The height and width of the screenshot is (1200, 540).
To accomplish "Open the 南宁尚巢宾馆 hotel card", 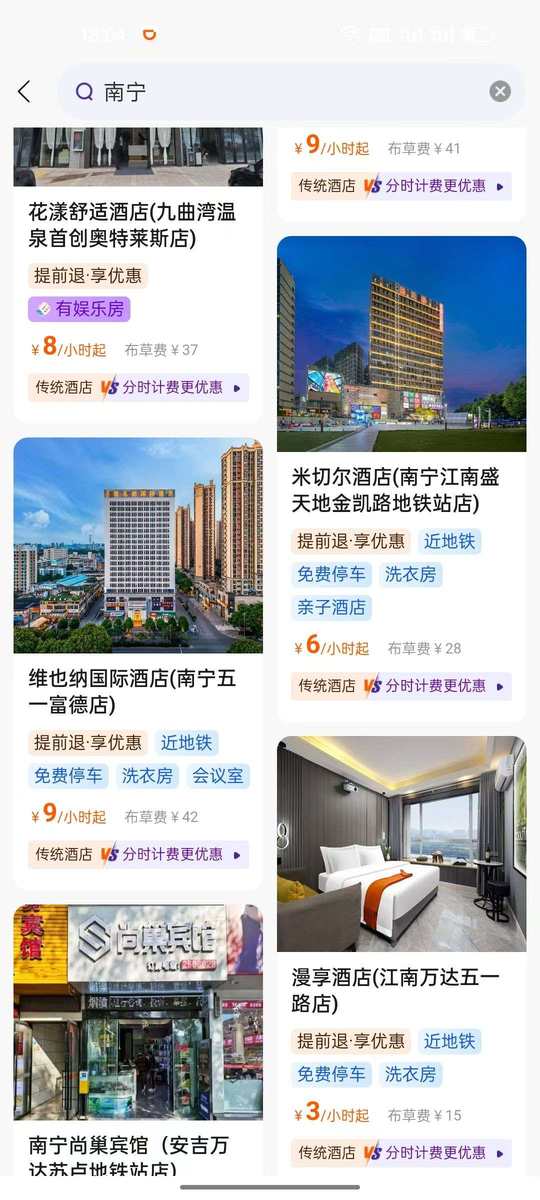I will (138, 1040).
